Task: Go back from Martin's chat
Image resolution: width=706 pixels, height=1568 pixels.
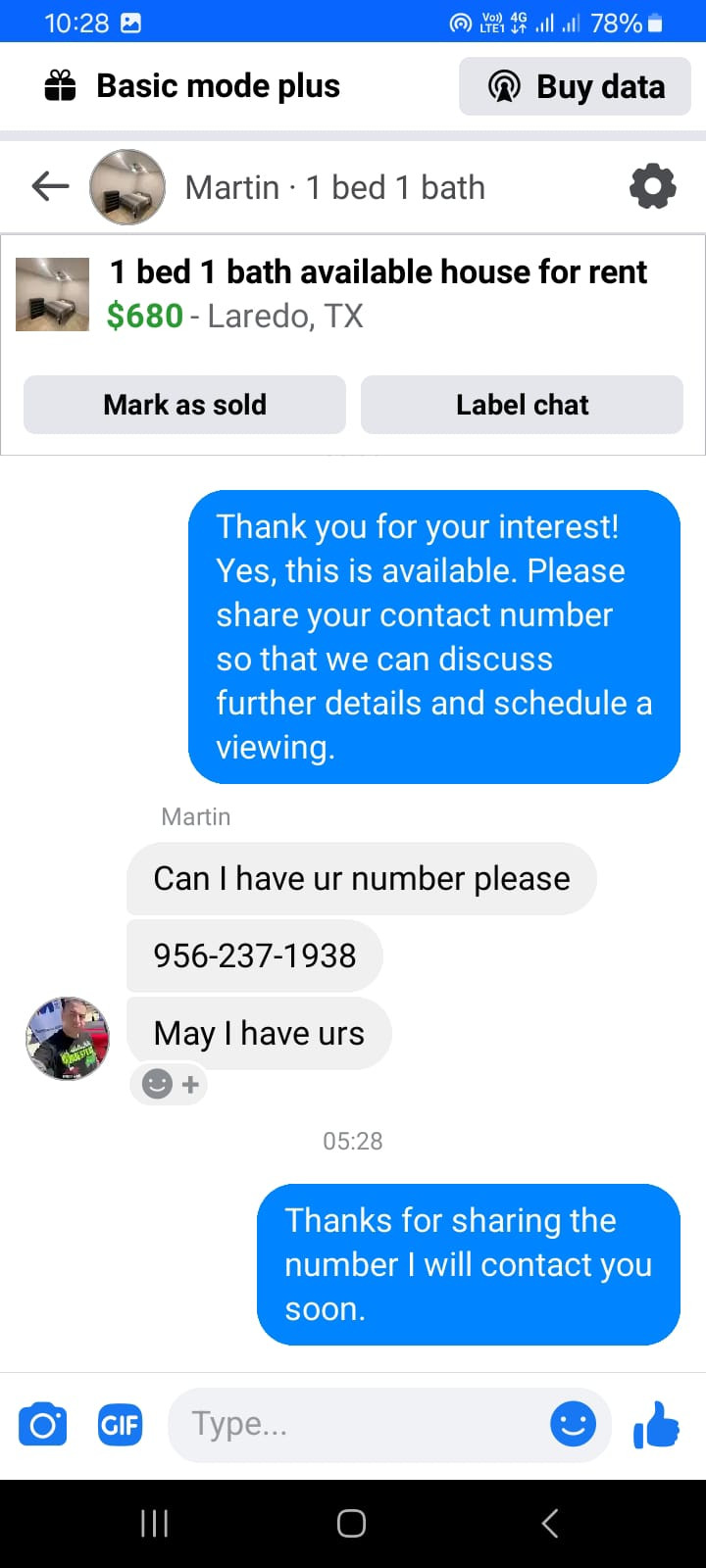Action: [50, 186]
